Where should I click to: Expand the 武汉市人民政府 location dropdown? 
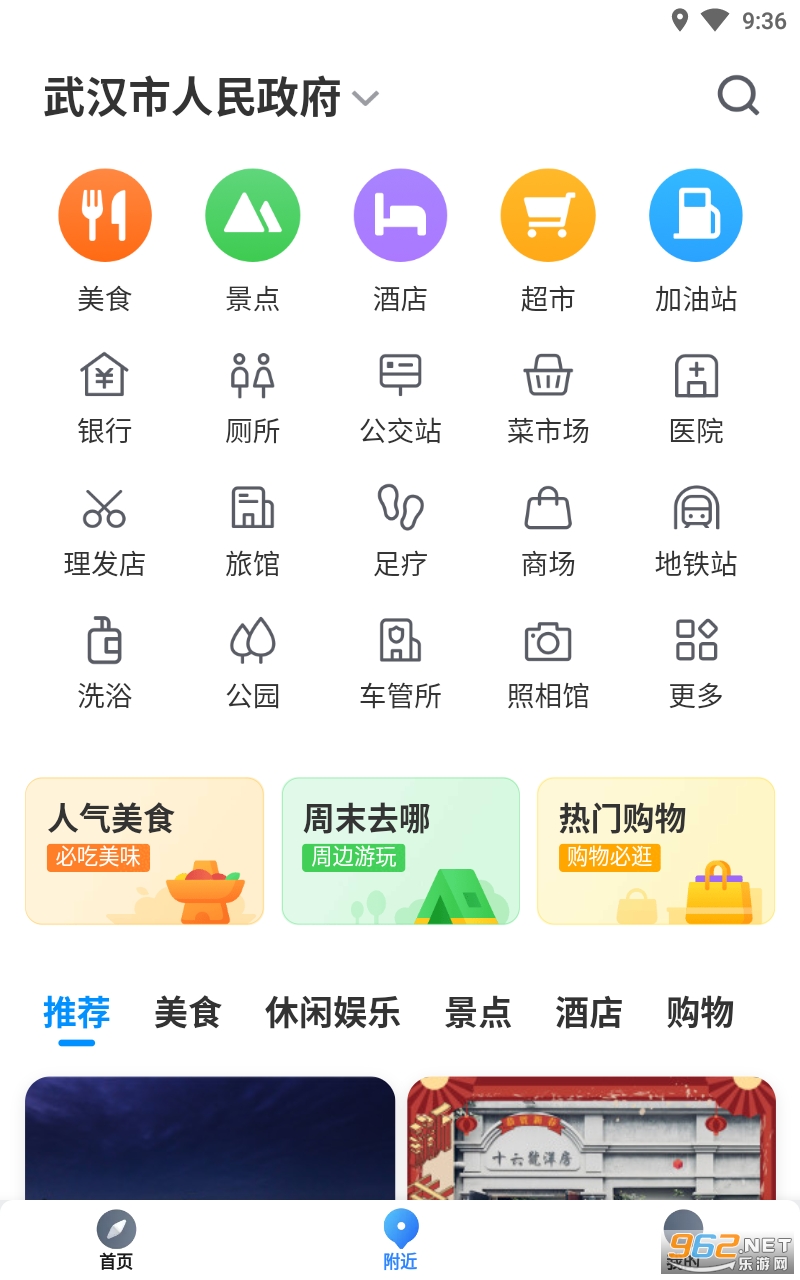[x=366, y=98]
